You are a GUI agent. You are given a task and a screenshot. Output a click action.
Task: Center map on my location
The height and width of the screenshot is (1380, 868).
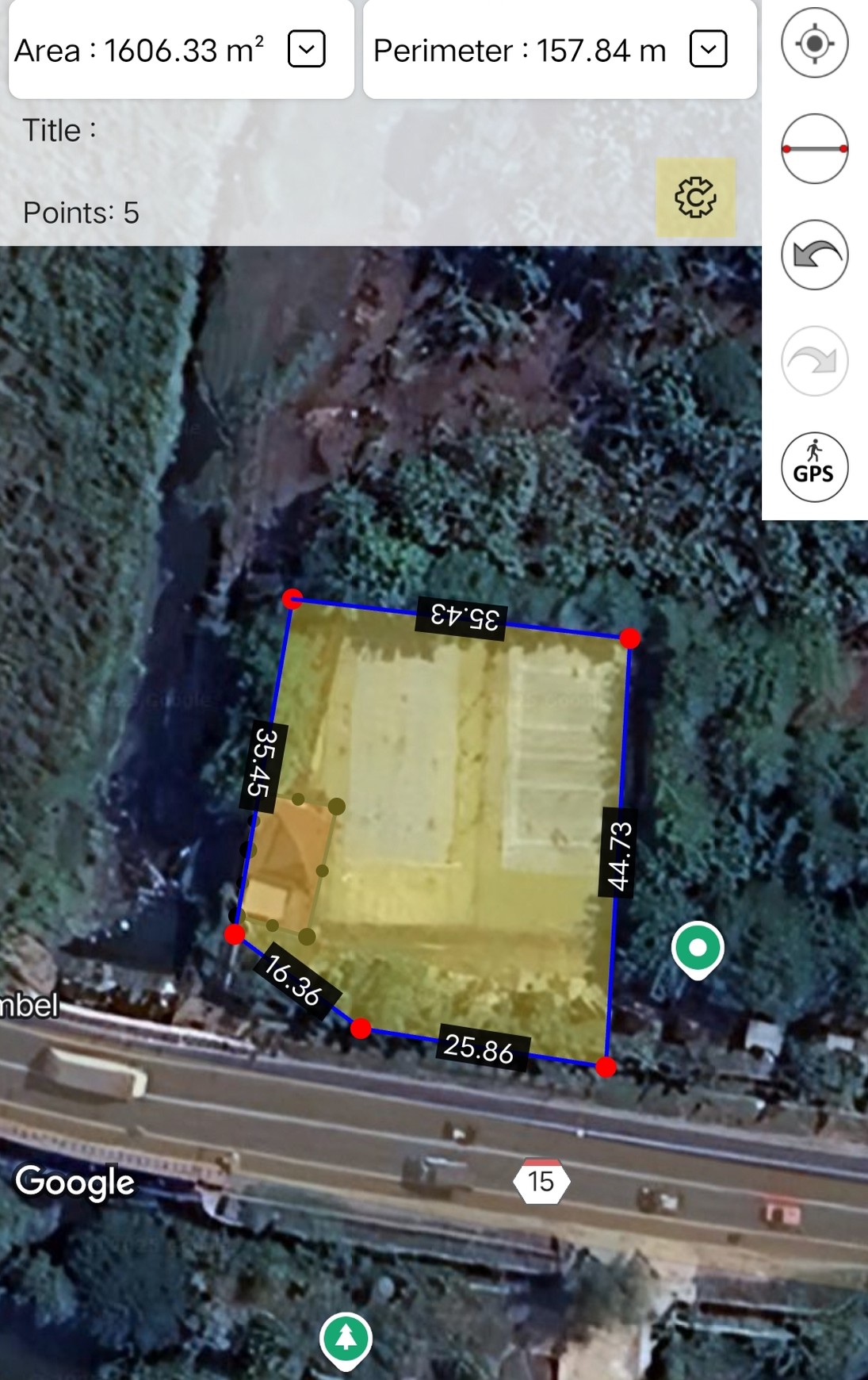coord(814,44)
